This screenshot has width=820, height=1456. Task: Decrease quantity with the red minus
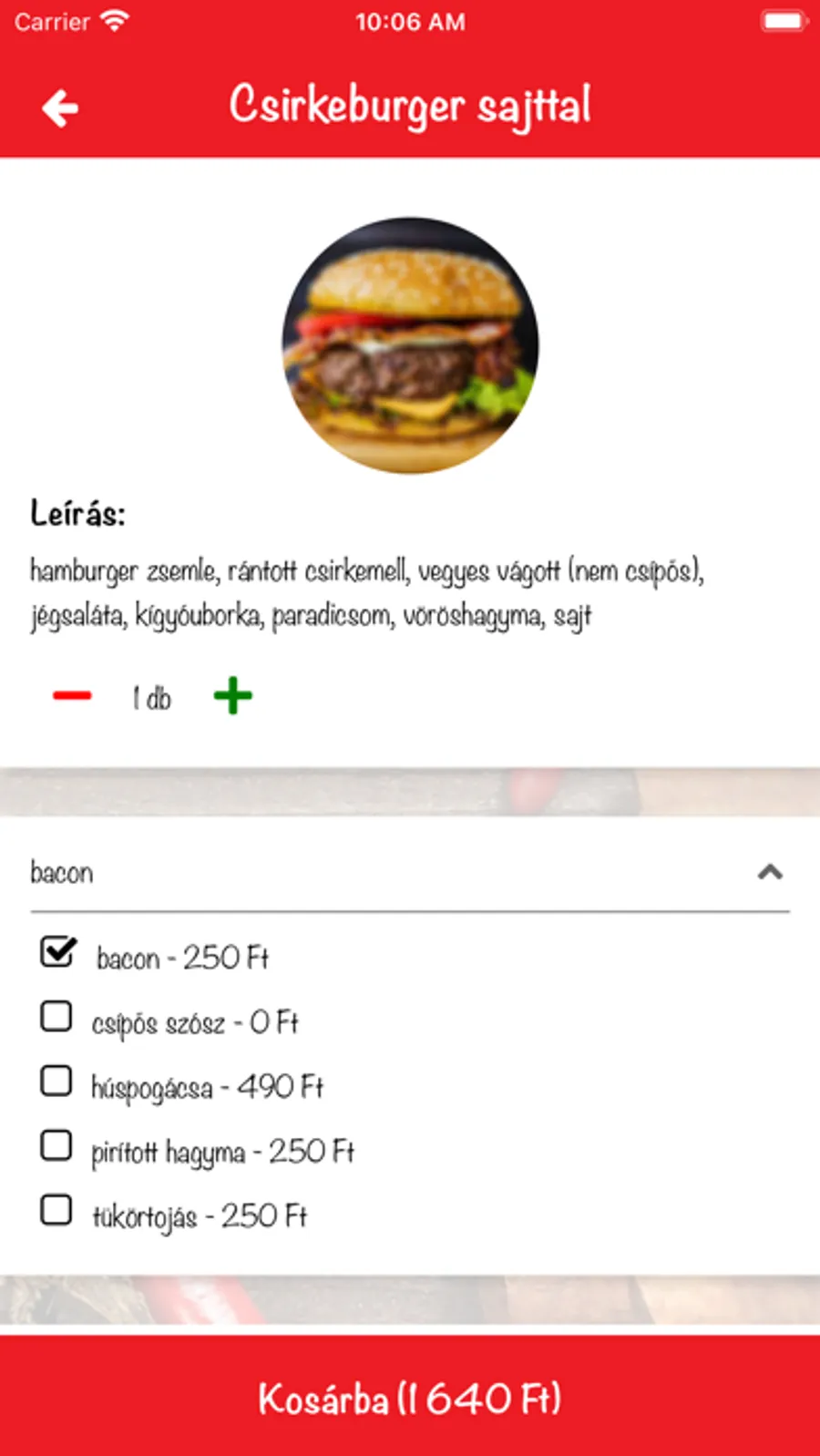point(72,696)
